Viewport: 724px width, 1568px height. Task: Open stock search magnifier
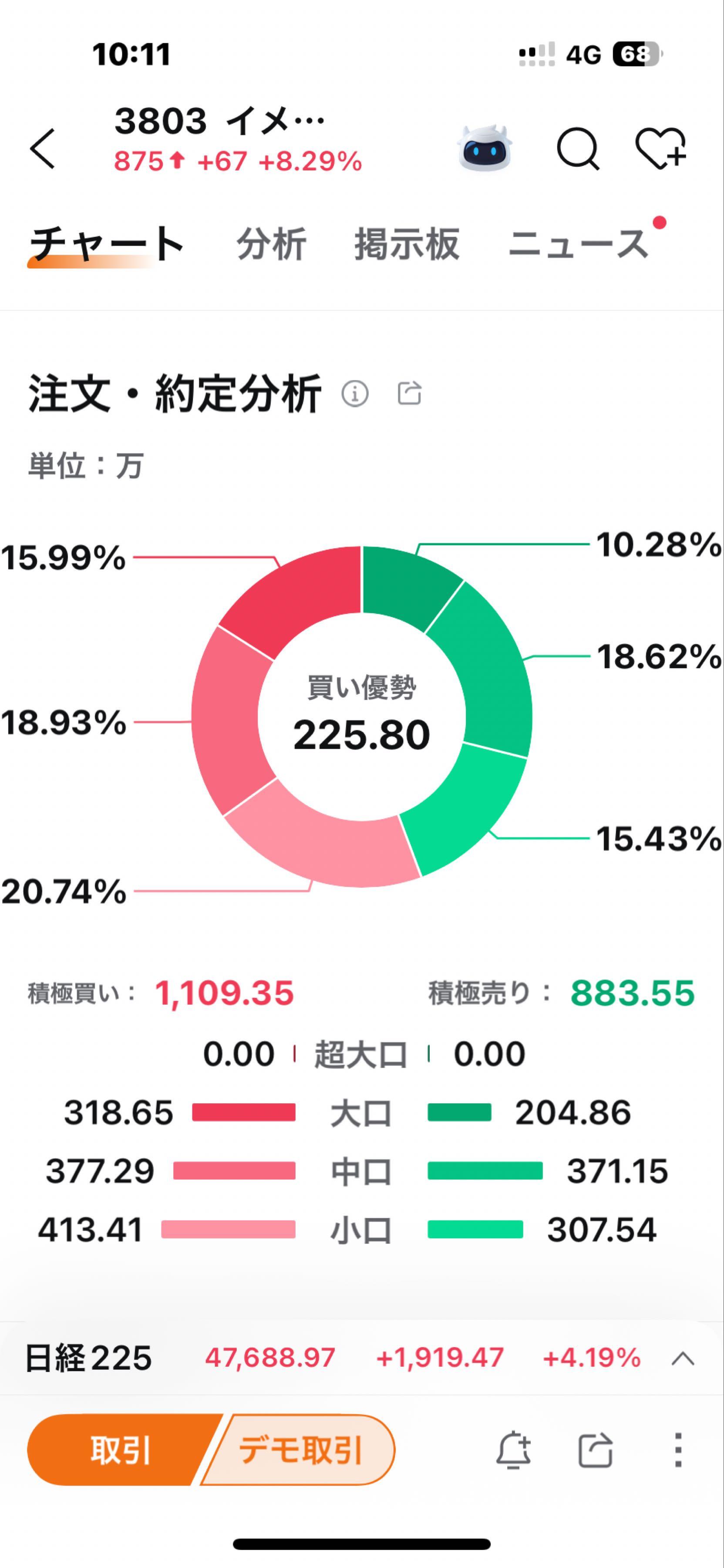pyautogui.click(x=577, y=148)
